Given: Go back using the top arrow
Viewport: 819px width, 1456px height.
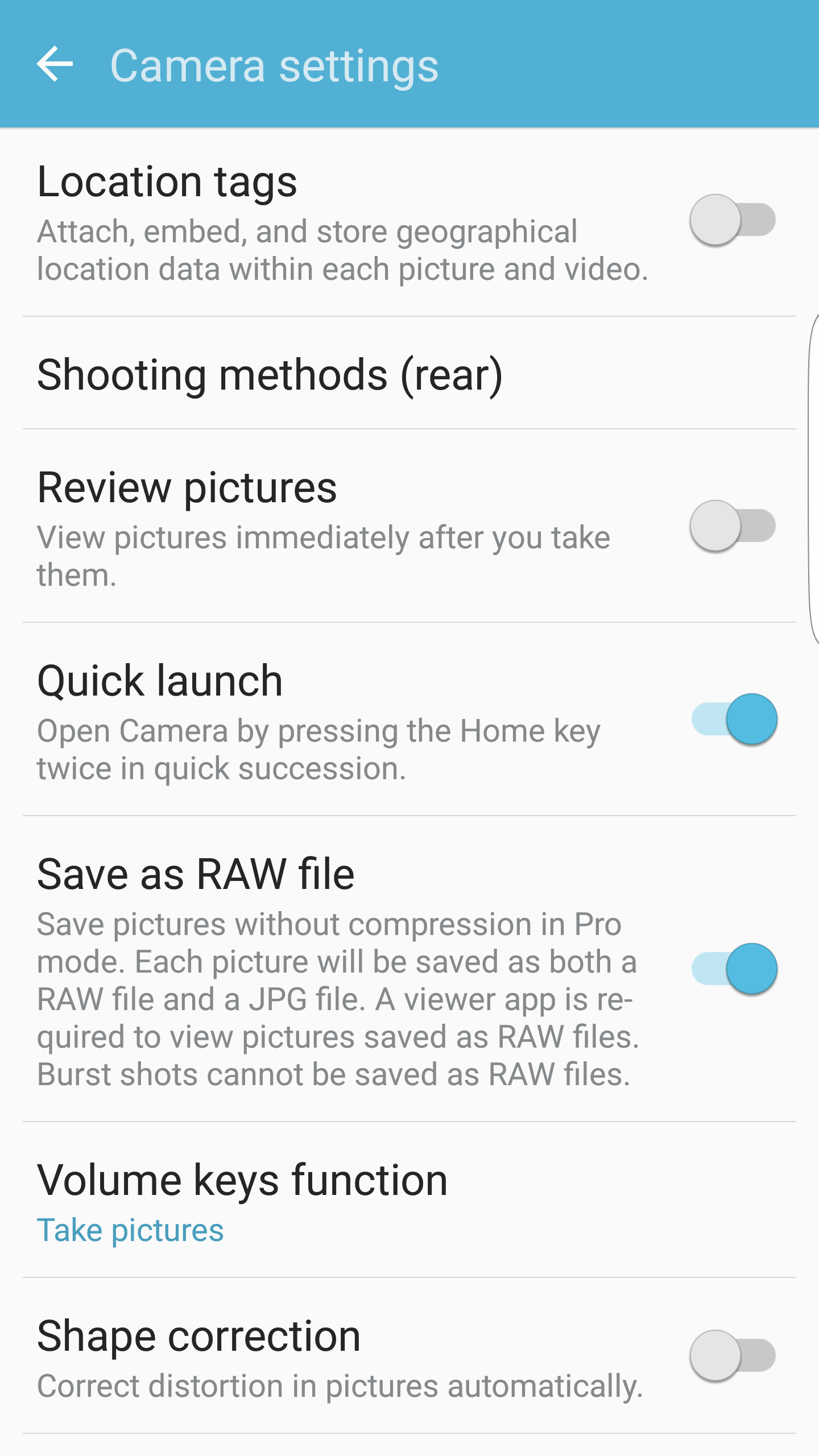Looking at the screenshot, I should (55, 64).
